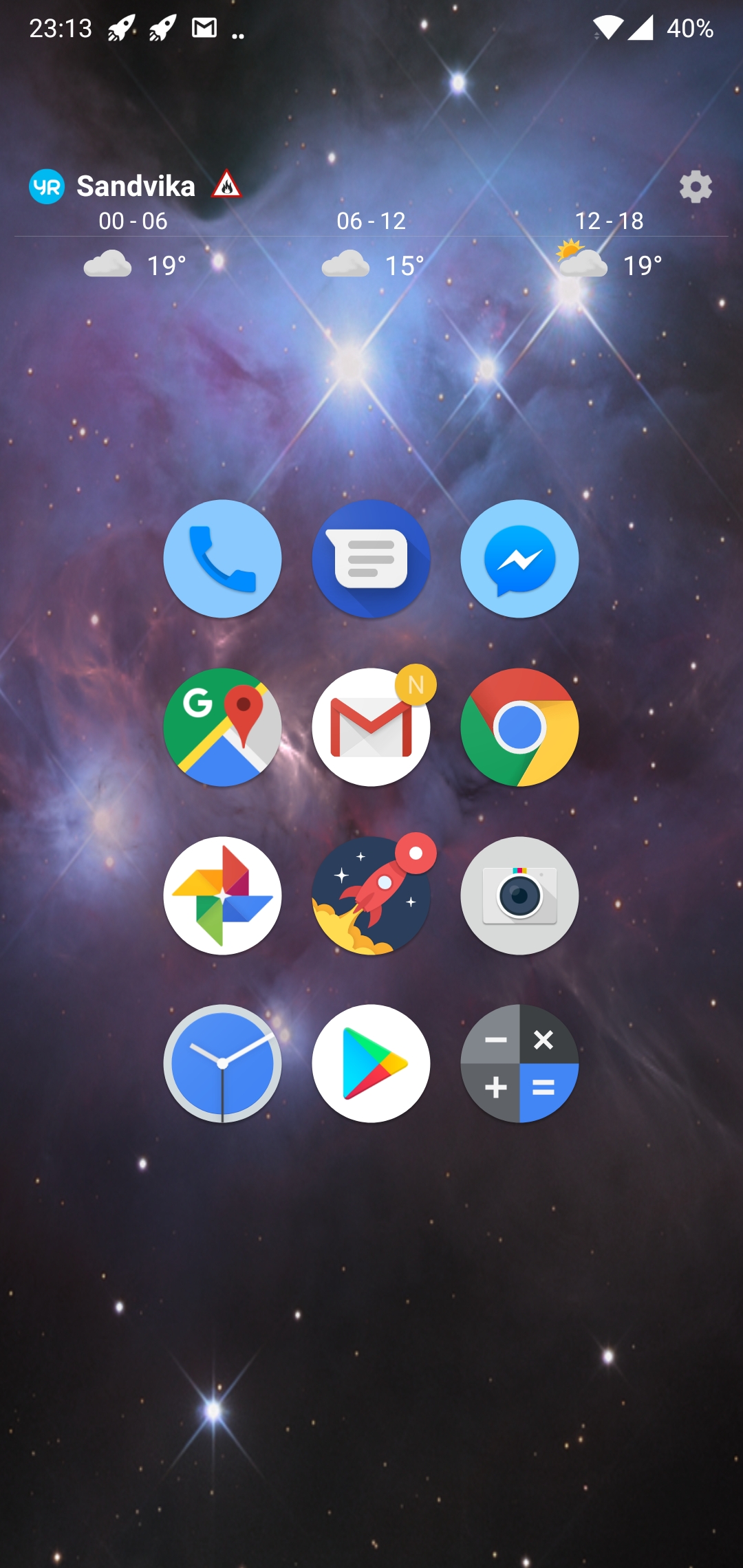Open the Camera app
This screenshot has height=1568, width=743.
point(519,895)
